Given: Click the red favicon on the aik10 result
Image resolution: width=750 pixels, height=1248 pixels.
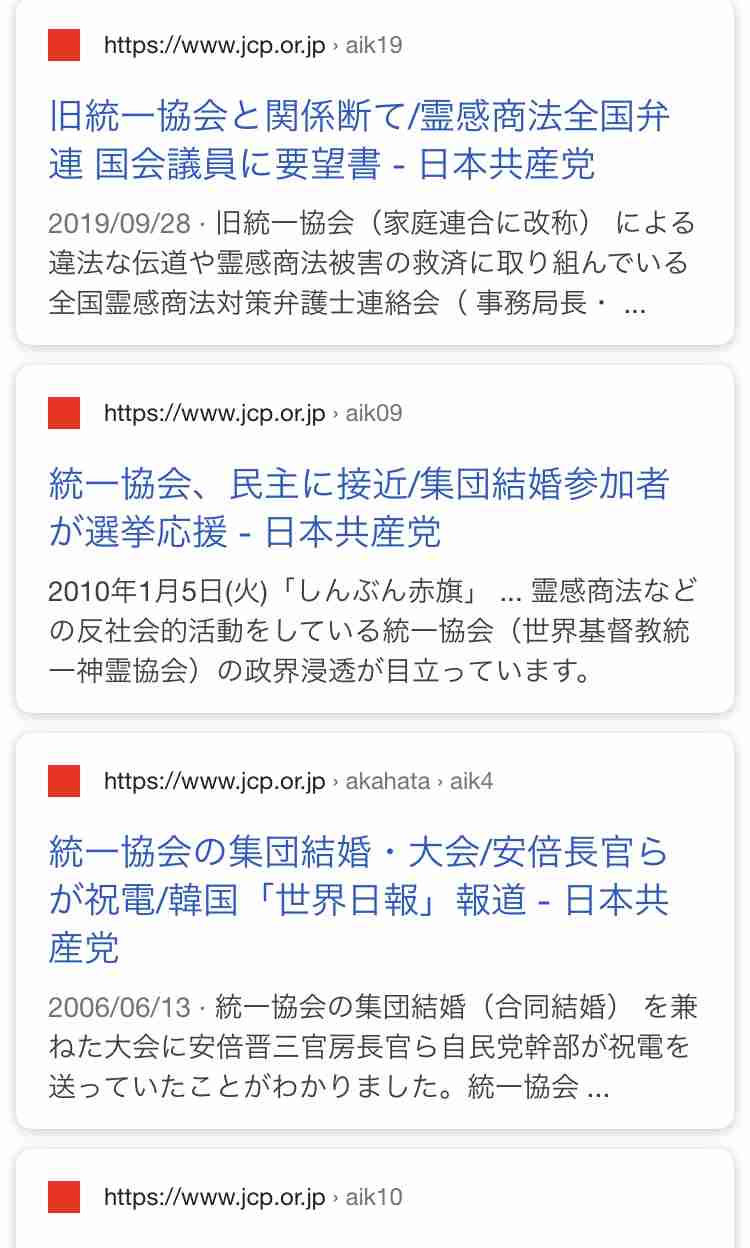Looking at the screenshot, I should click(63, 1196).
